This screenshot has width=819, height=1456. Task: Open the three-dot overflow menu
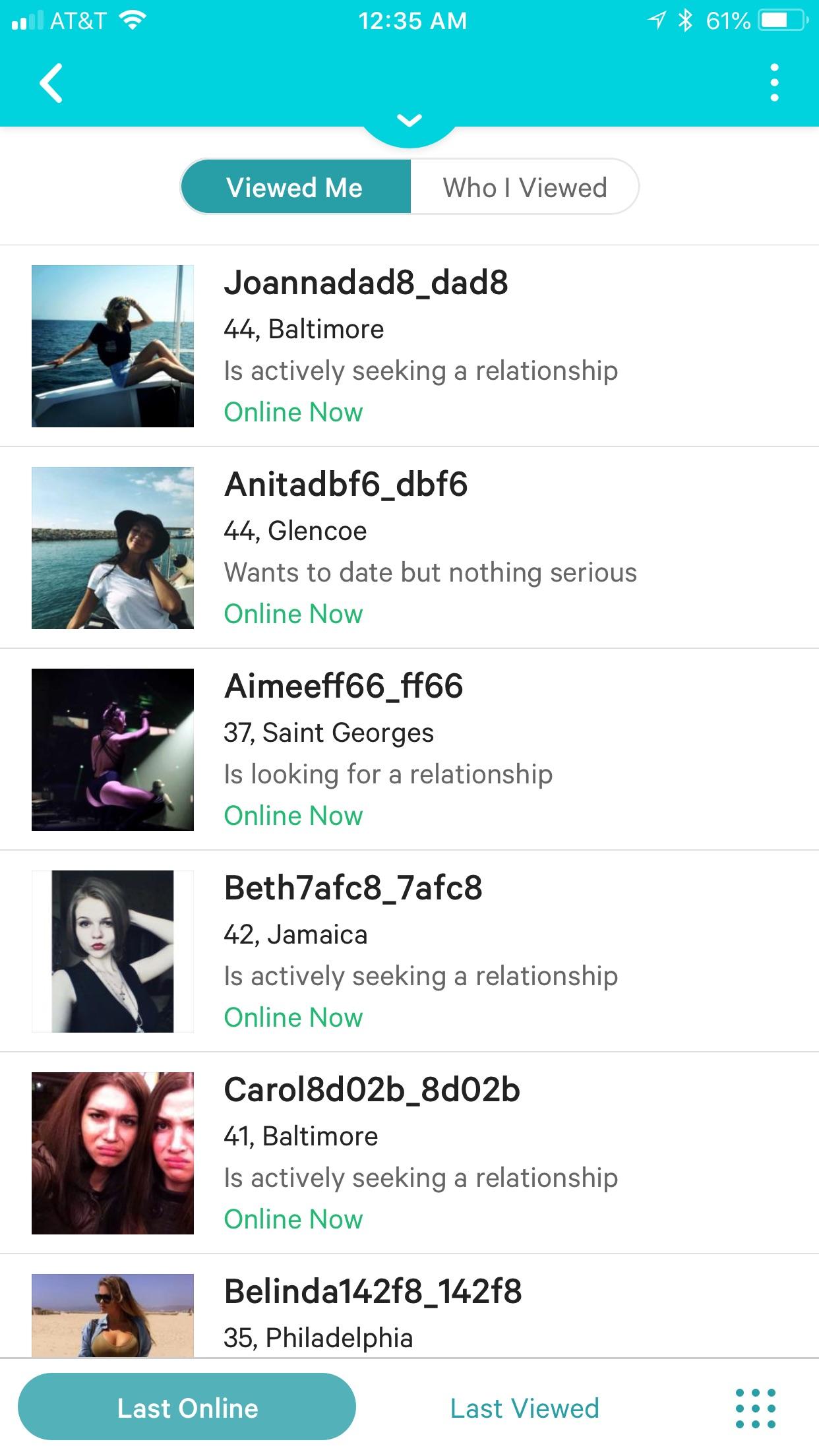point(774,83)
